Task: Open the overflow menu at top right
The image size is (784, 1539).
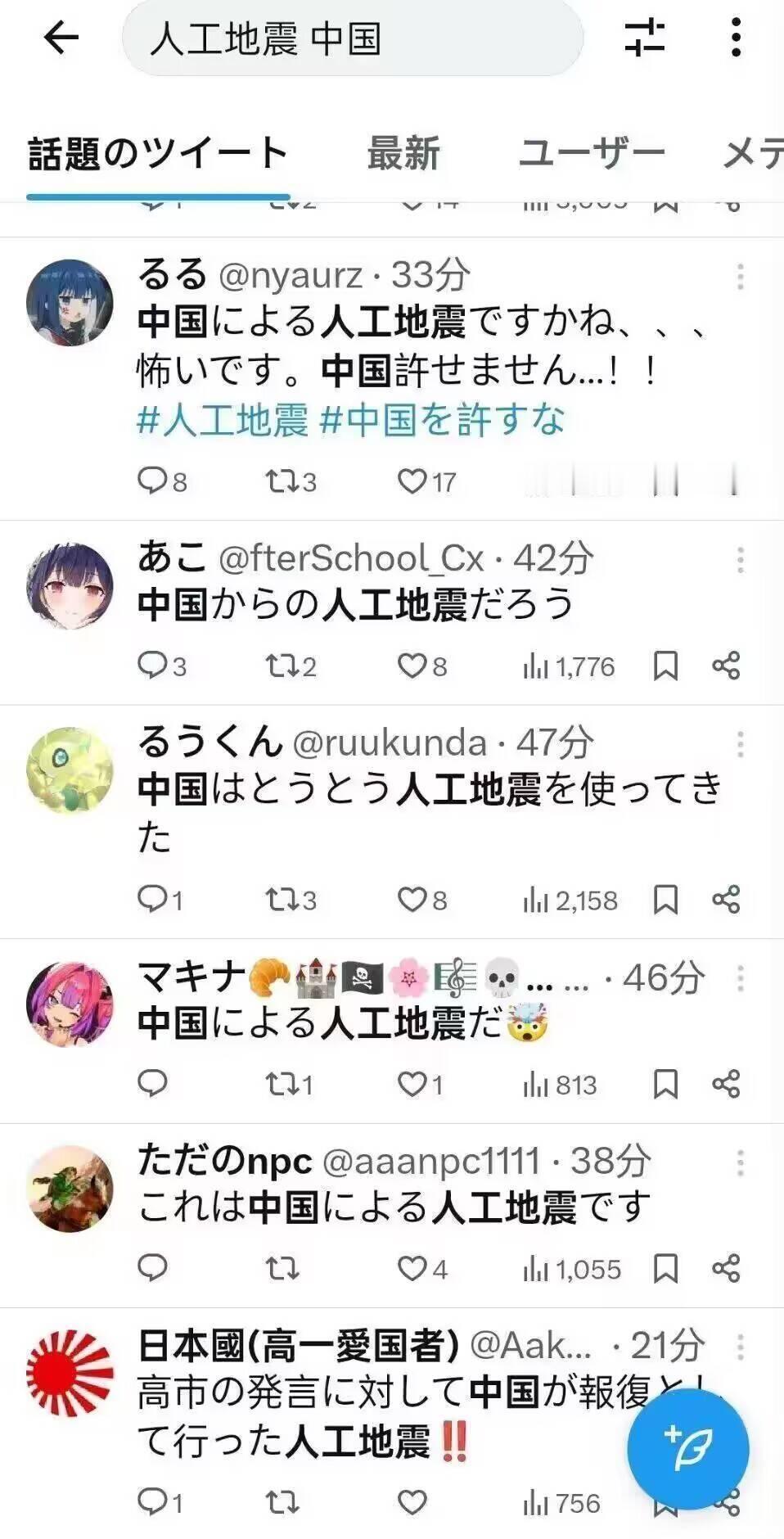Action: [x=735, y=38]
